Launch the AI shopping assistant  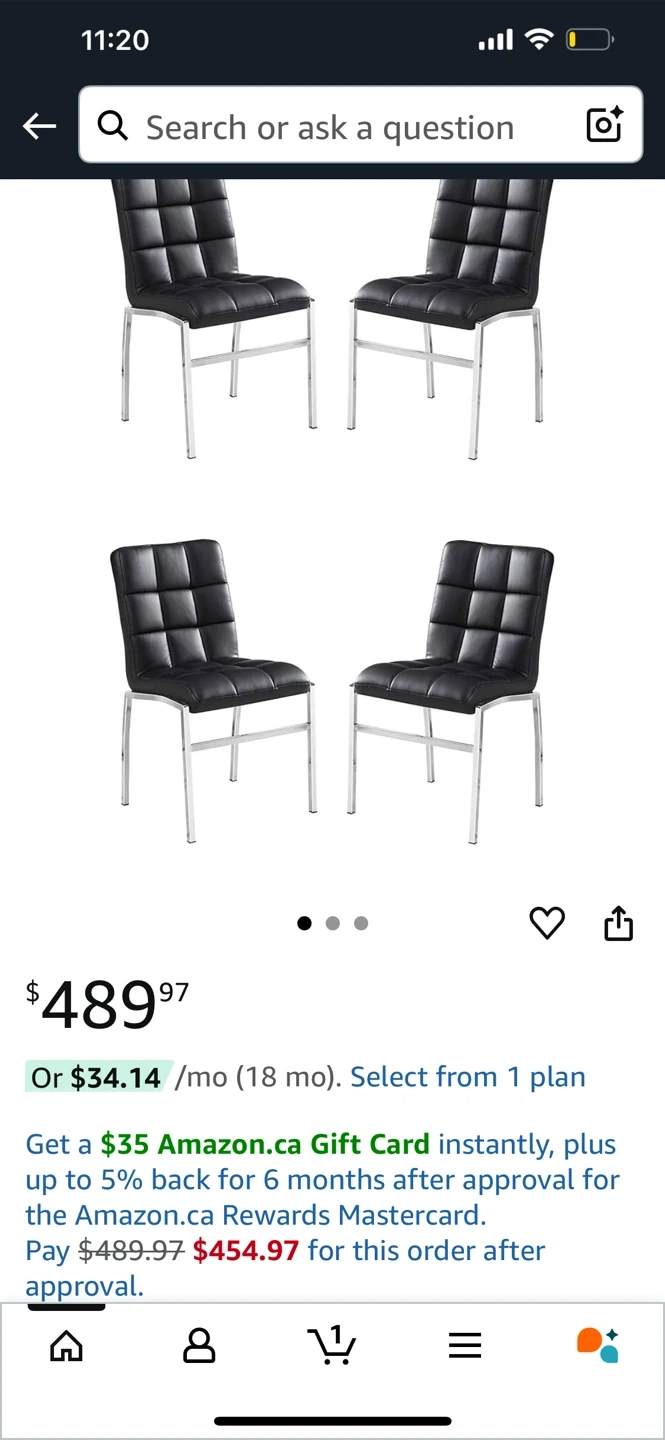[x=598, y=1345]
